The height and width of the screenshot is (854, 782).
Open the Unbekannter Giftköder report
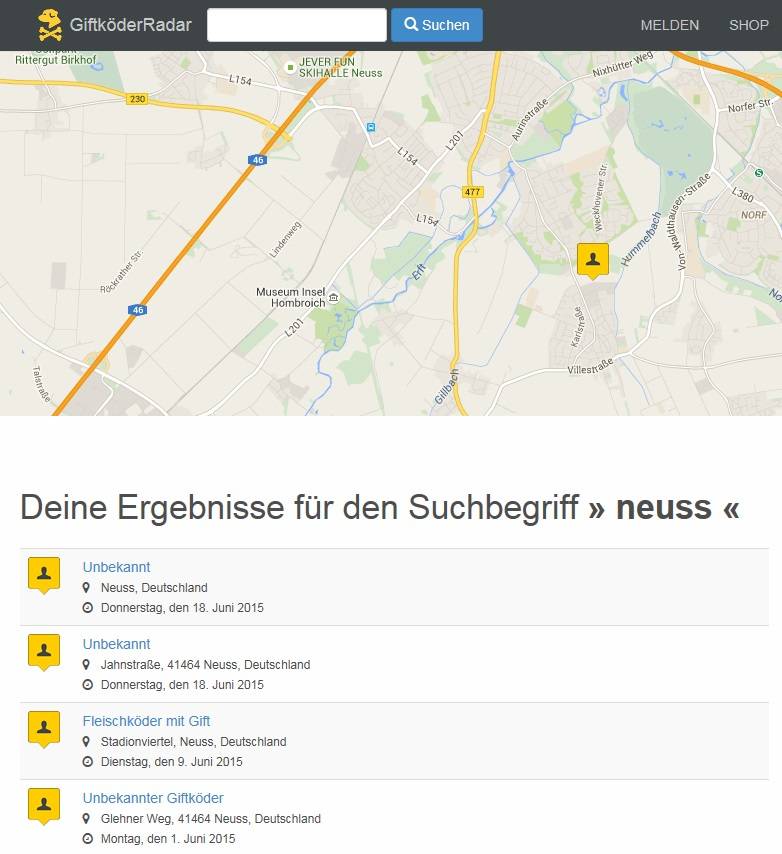coord(153,798)
